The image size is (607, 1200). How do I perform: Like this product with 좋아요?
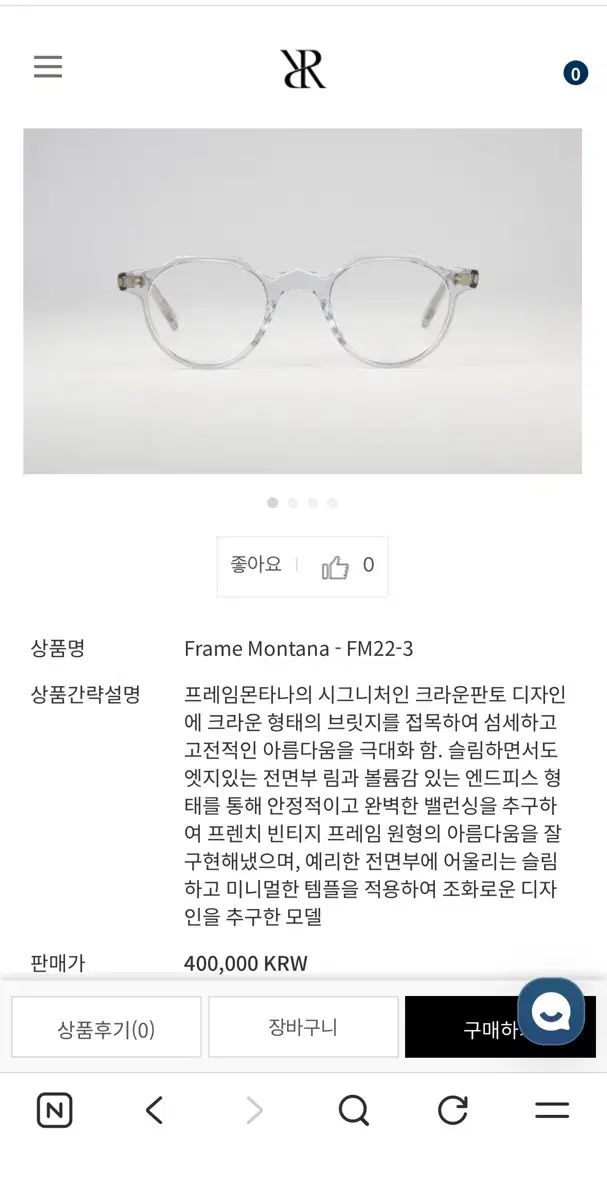click(x=302, y=566)
